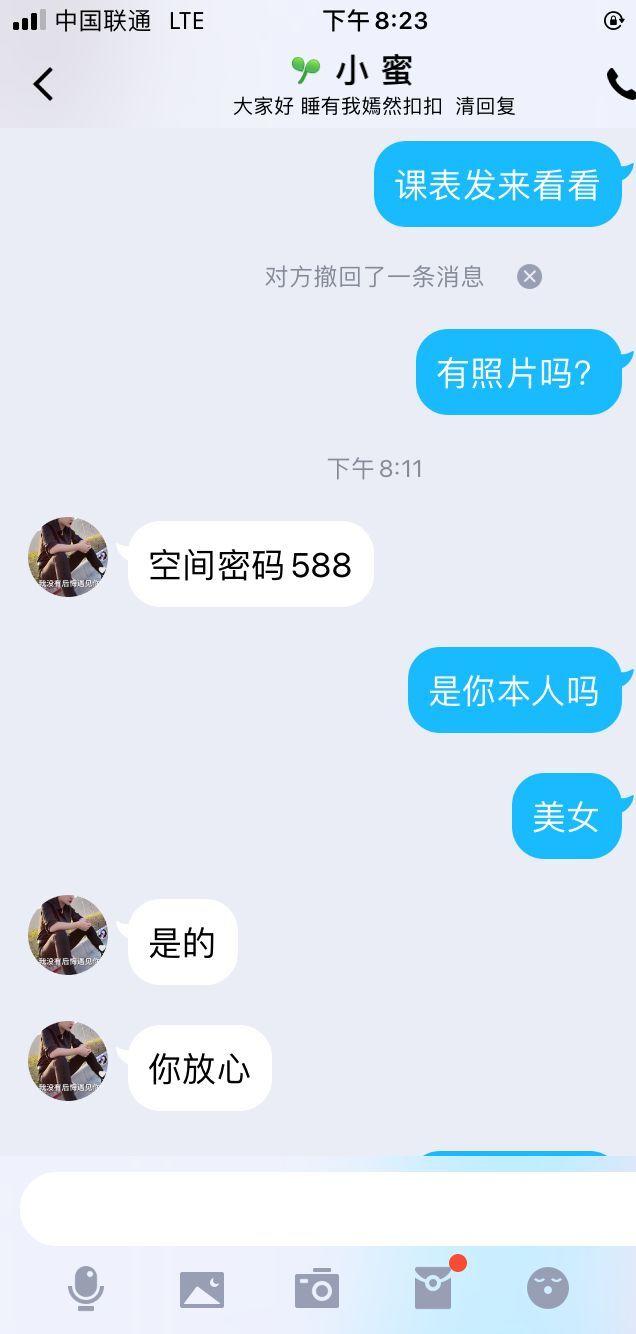
Task: Open the emoji sticker panel
Action: [548, 1288]
